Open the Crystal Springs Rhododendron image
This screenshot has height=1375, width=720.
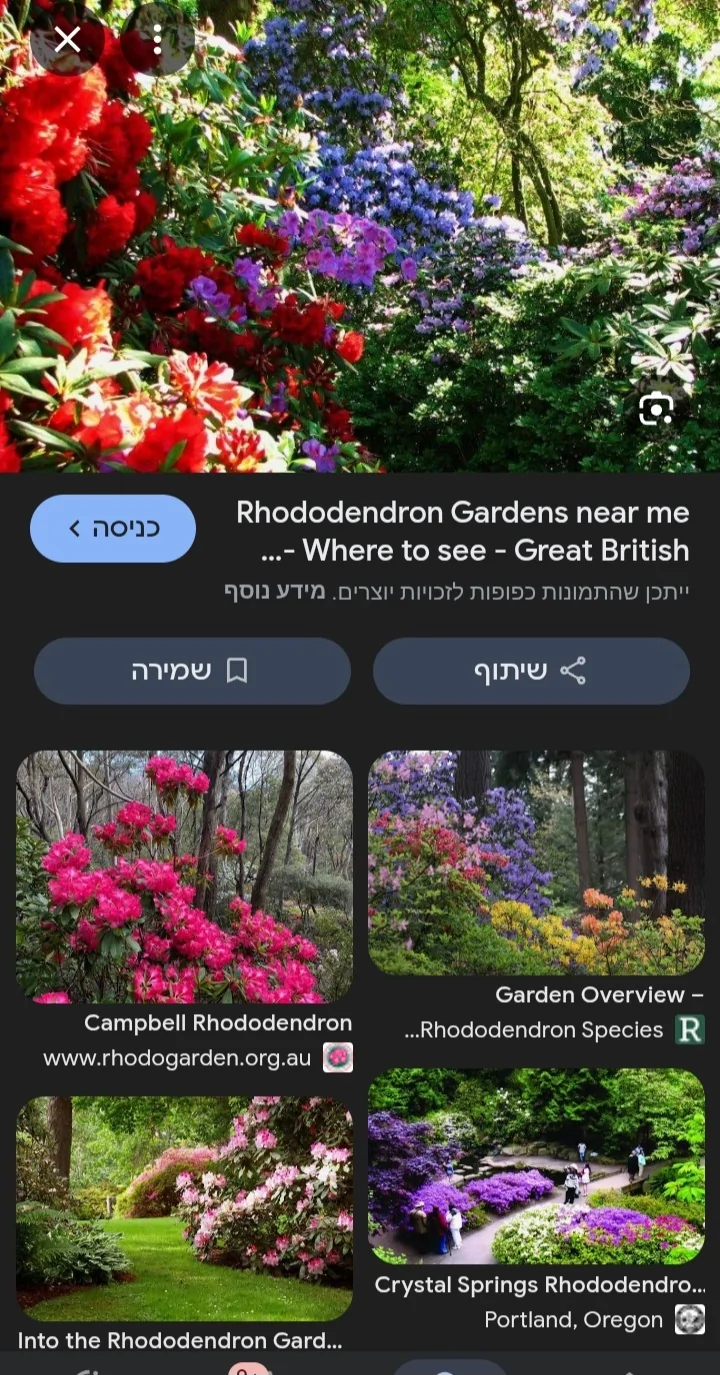pyautogui.click(x=536, y=1166)
